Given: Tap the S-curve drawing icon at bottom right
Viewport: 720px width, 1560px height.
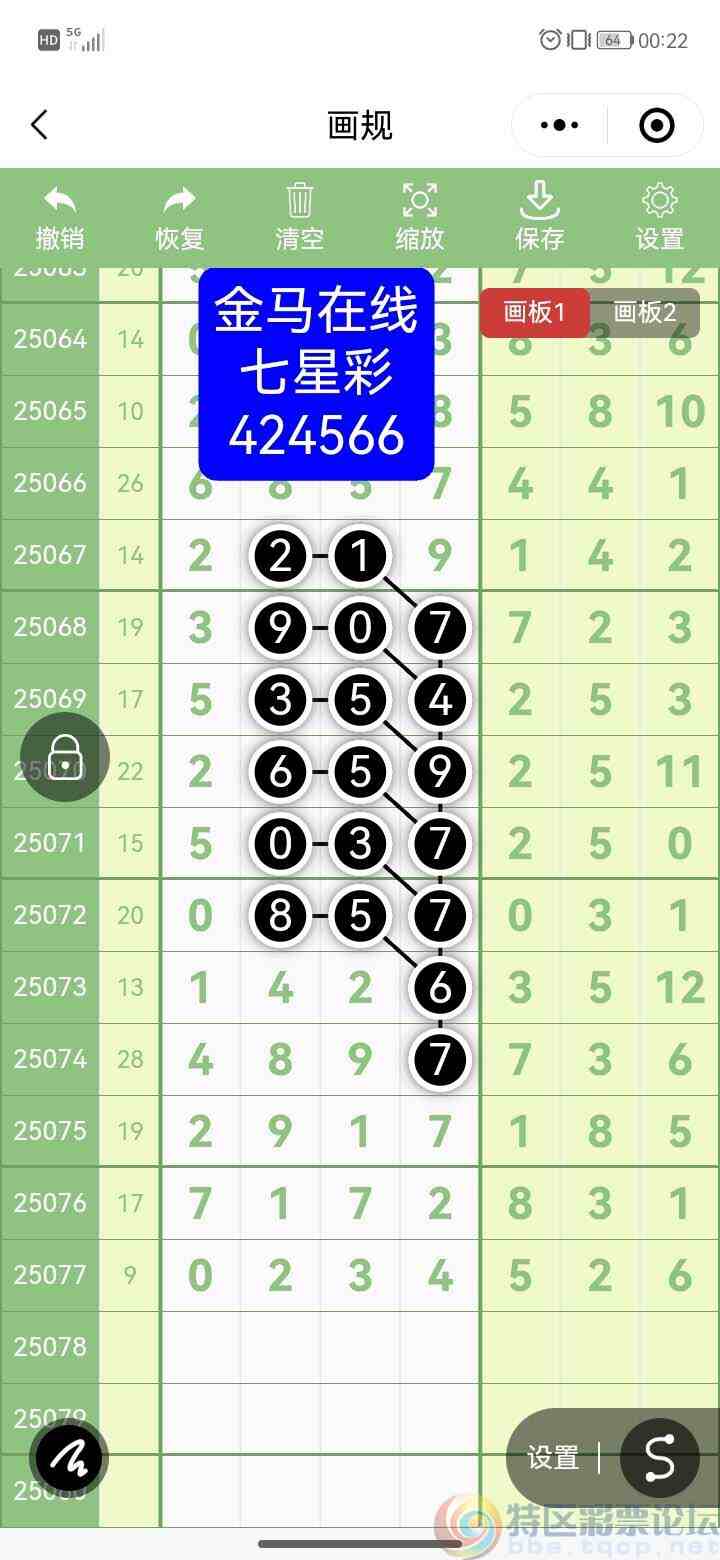Looking at the screenshot, I should point(660,1457).
